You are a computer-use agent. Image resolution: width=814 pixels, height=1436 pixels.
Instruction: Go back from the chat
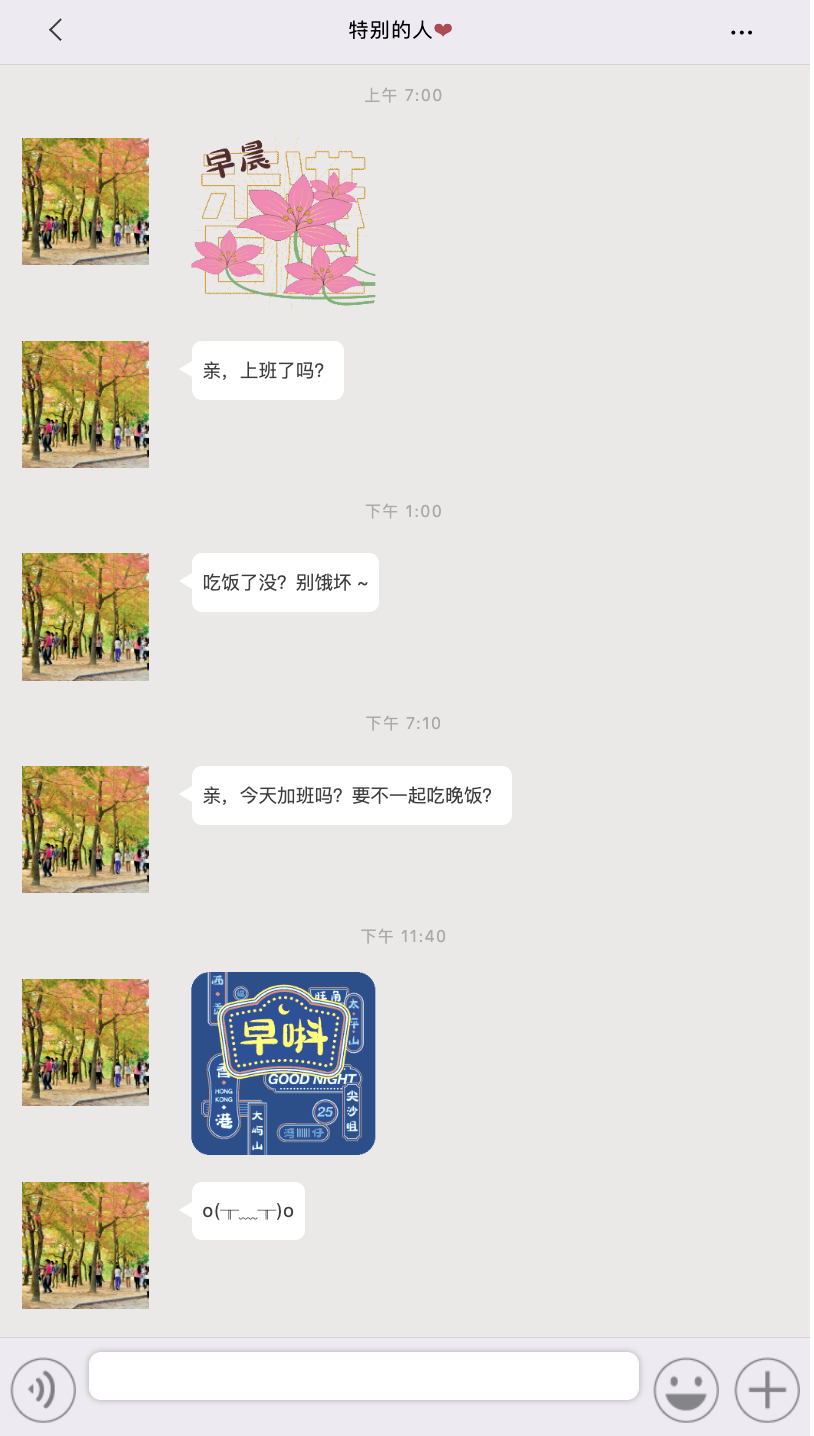tap(56, 31)
